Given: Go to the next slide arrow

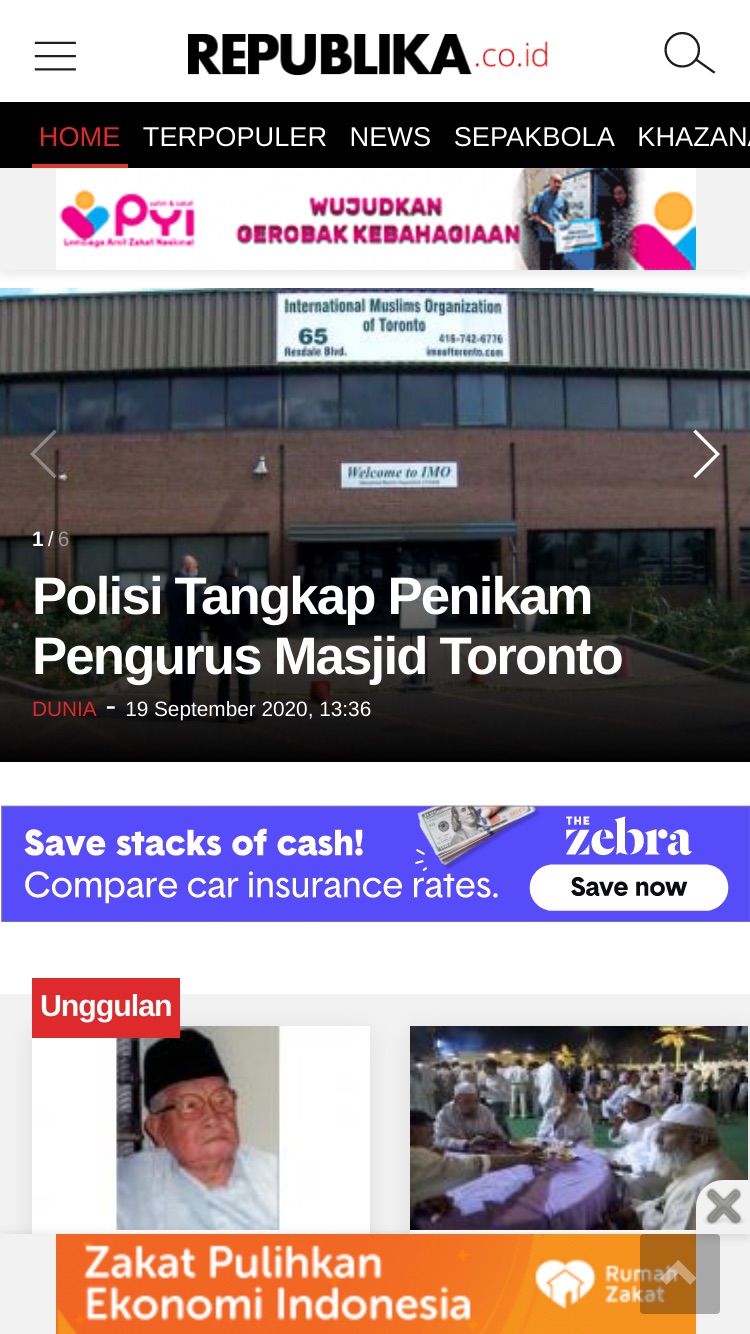Looking at the screenshot, I should click(706, 454).
